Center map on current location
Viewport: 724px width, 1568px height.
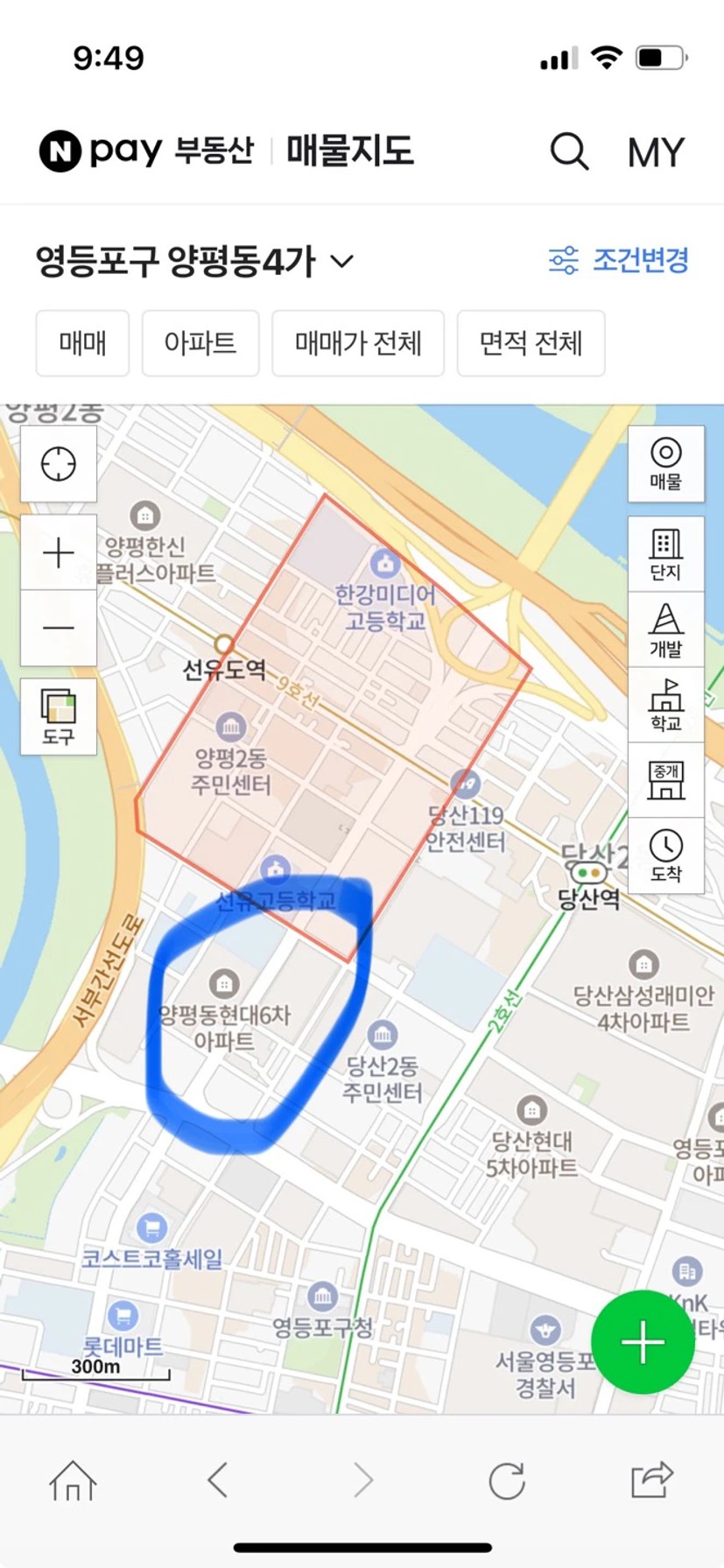click(59, 464)
